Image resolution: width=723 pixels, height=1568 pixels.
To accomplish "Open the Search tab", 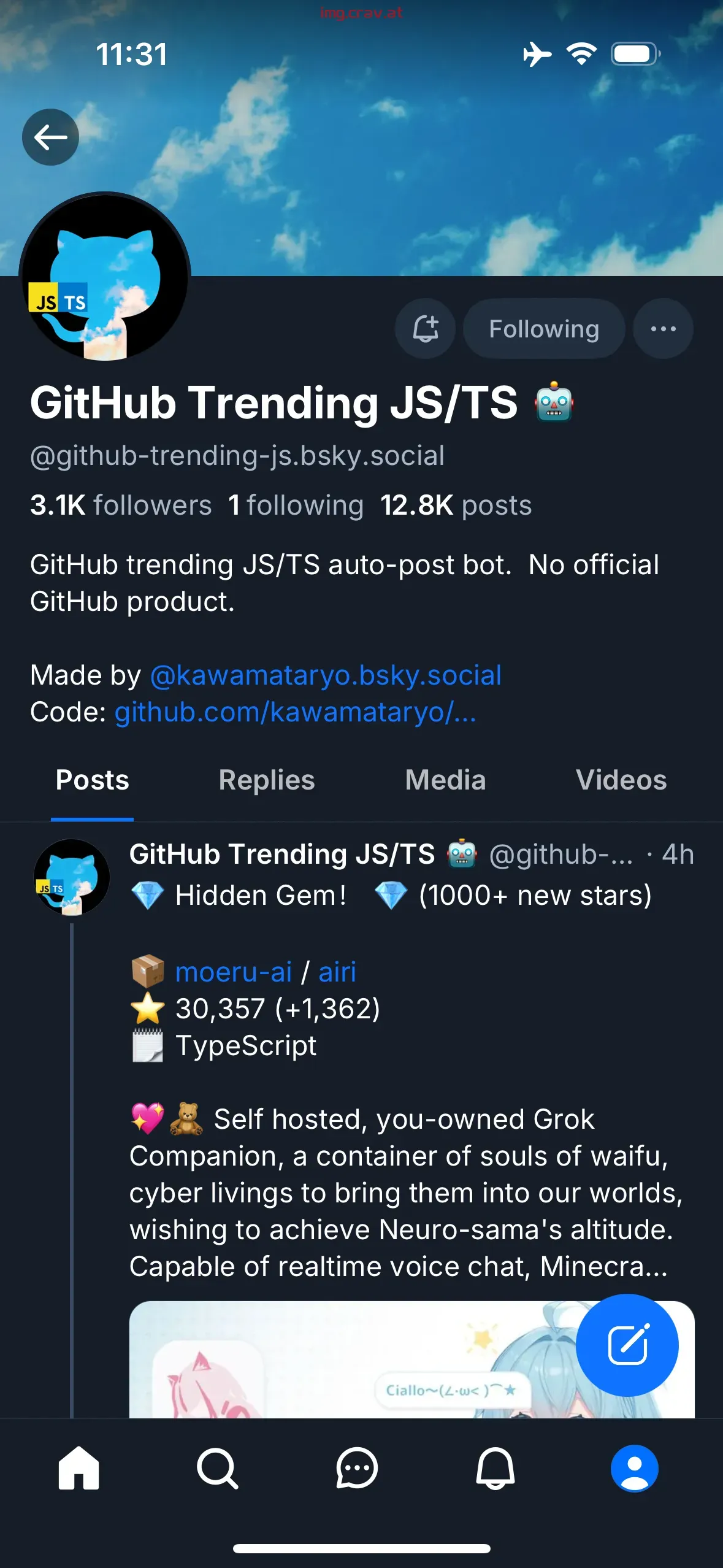I will point(217,1468).
